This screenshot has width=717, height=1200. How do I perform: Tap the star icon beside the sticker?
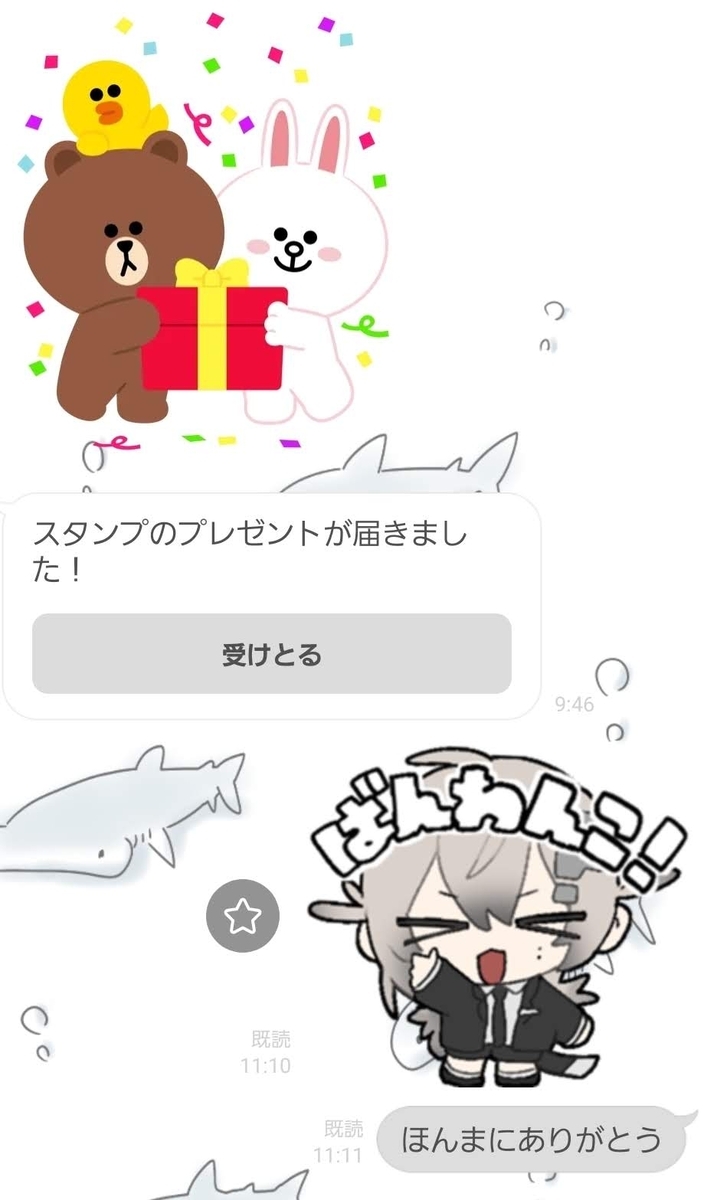pos(242,917)
